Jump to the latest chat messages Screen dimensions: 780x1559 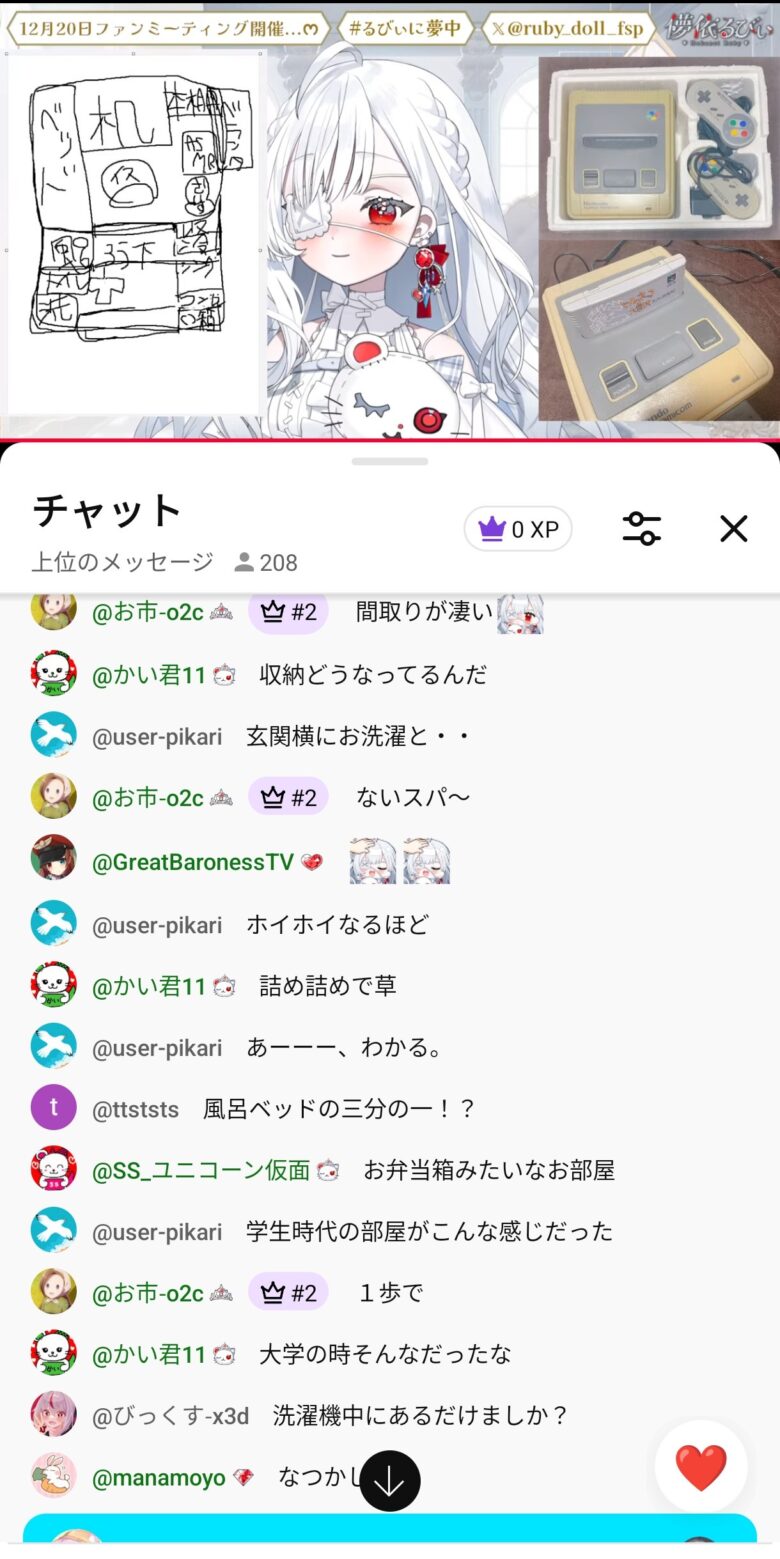[x=390, y=1480]
